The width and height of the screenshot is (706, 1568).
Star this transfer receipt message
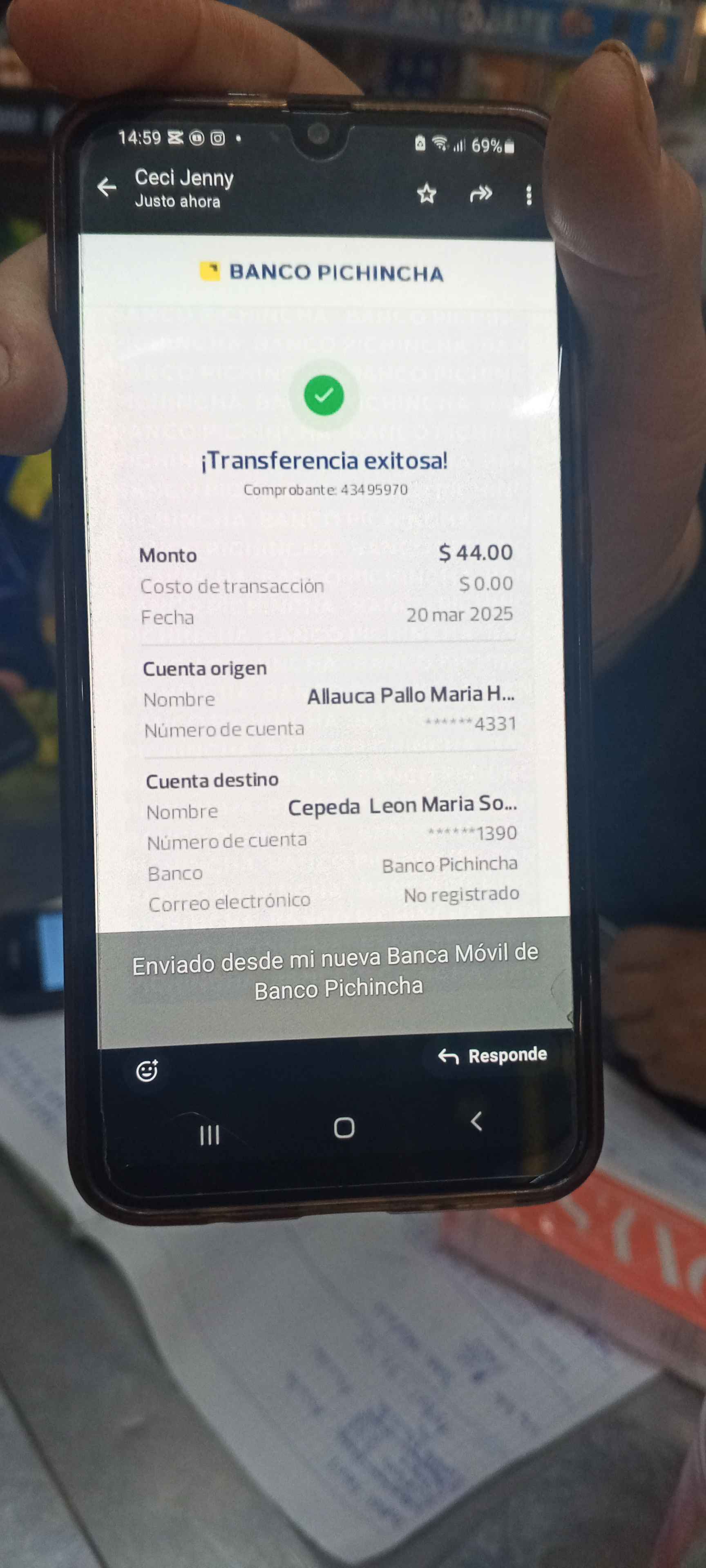point(427,194)
